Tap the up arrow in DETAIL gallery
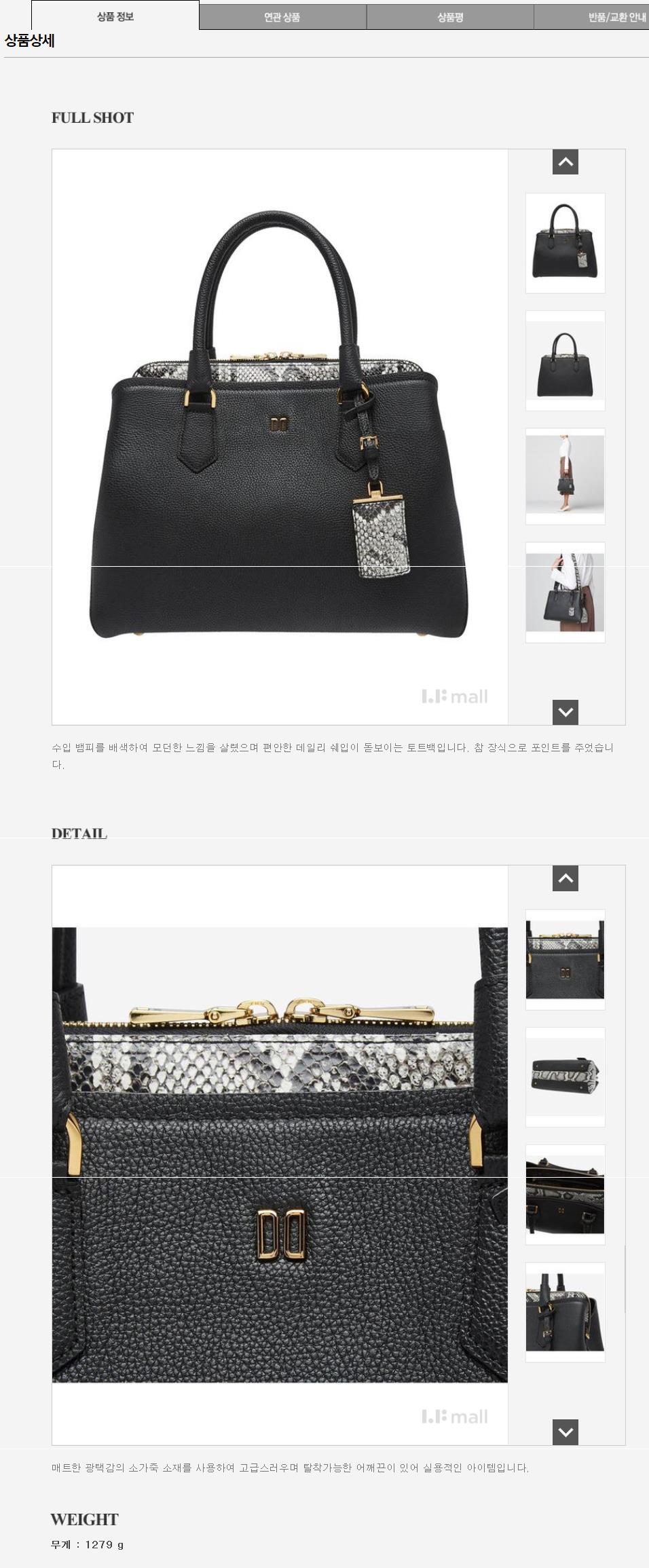This screenshot has width=649, height=1568. click(x=565, y=878)
